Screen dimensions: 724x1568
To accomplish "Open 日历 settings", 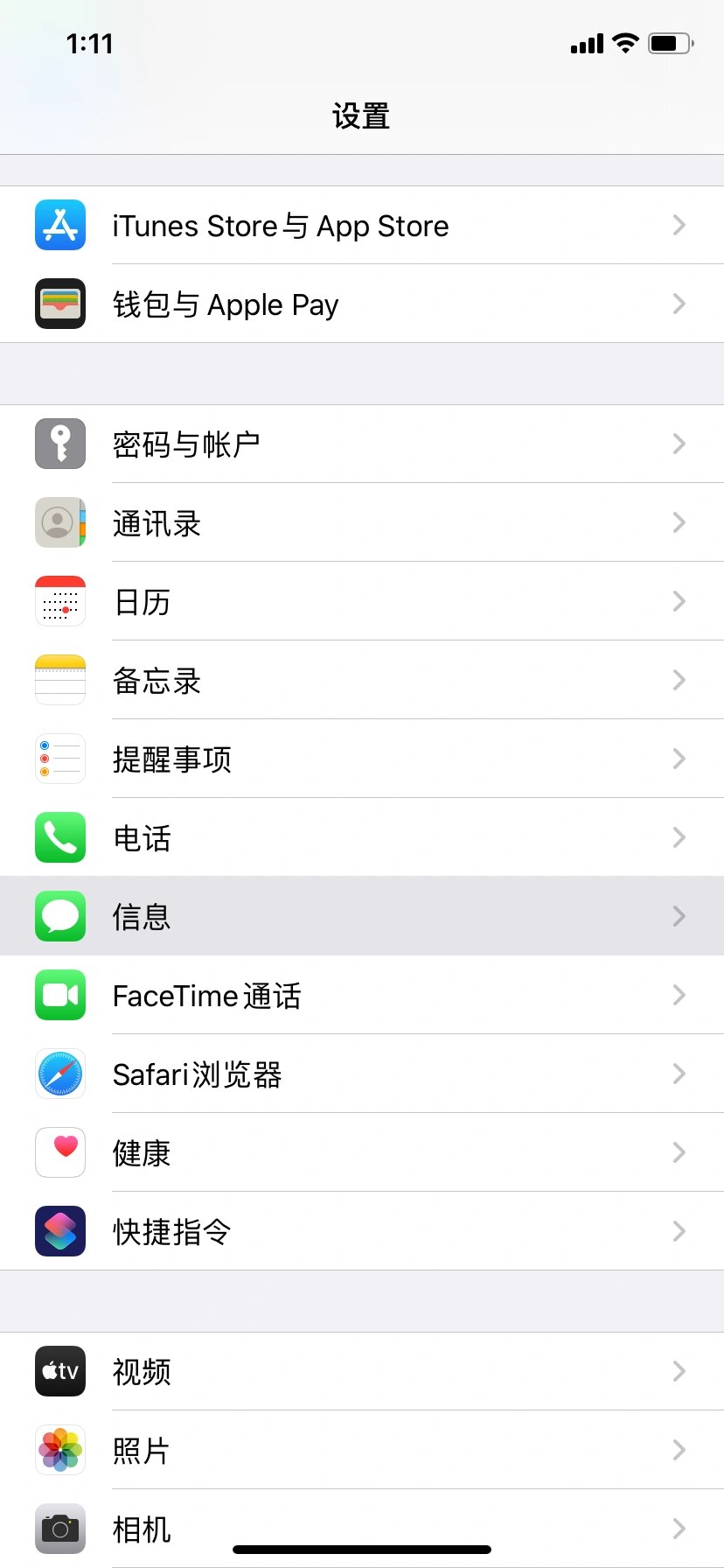I will click(x=362, y=601).
